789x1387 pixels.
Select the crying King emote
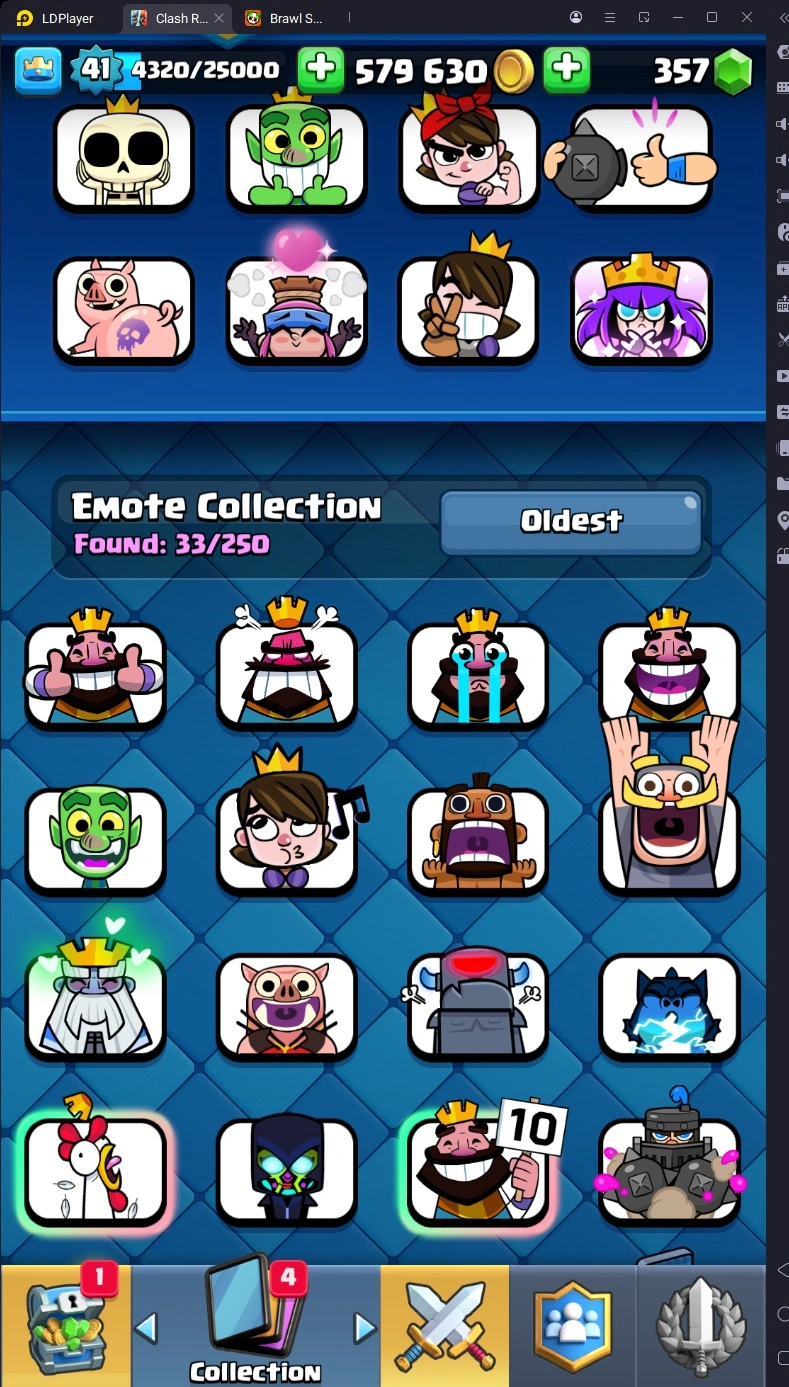pyautogui.click(x=478, y=673)
